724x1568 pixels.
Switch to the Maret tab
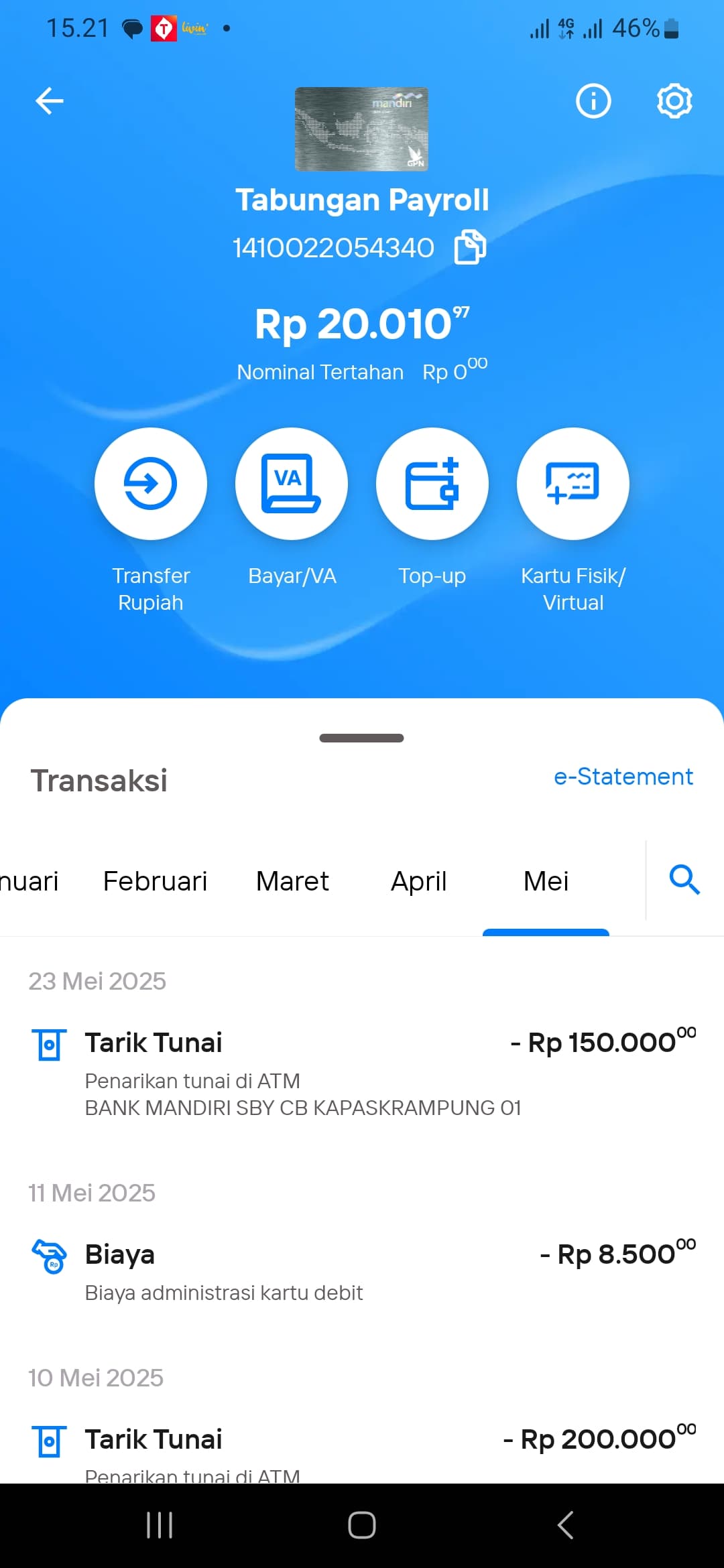point(292,881)
